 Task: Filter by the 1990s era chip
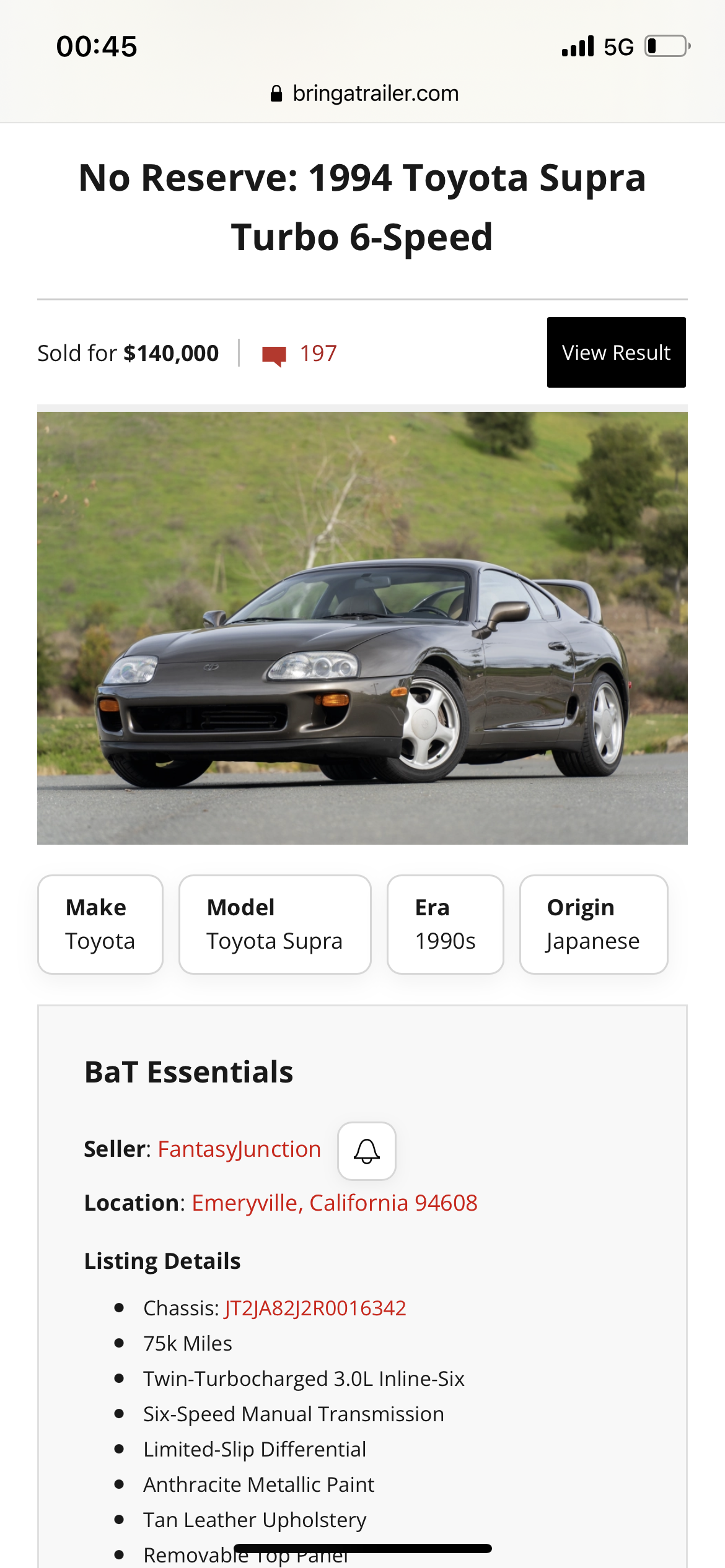[445, 924]
